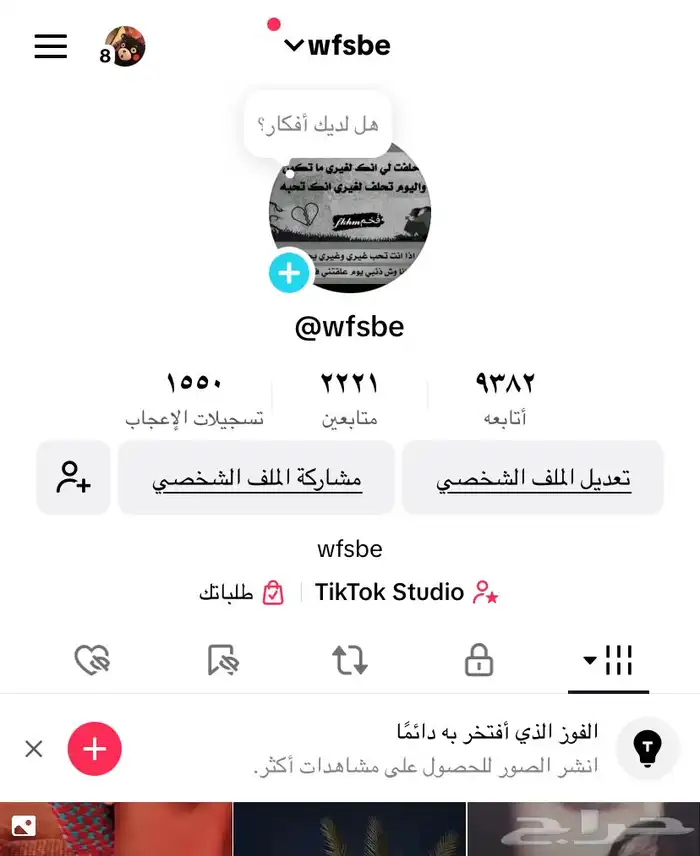Dismiss the photo posting suggestion banner
Screen dimensions: 700x856
(34, 748)
